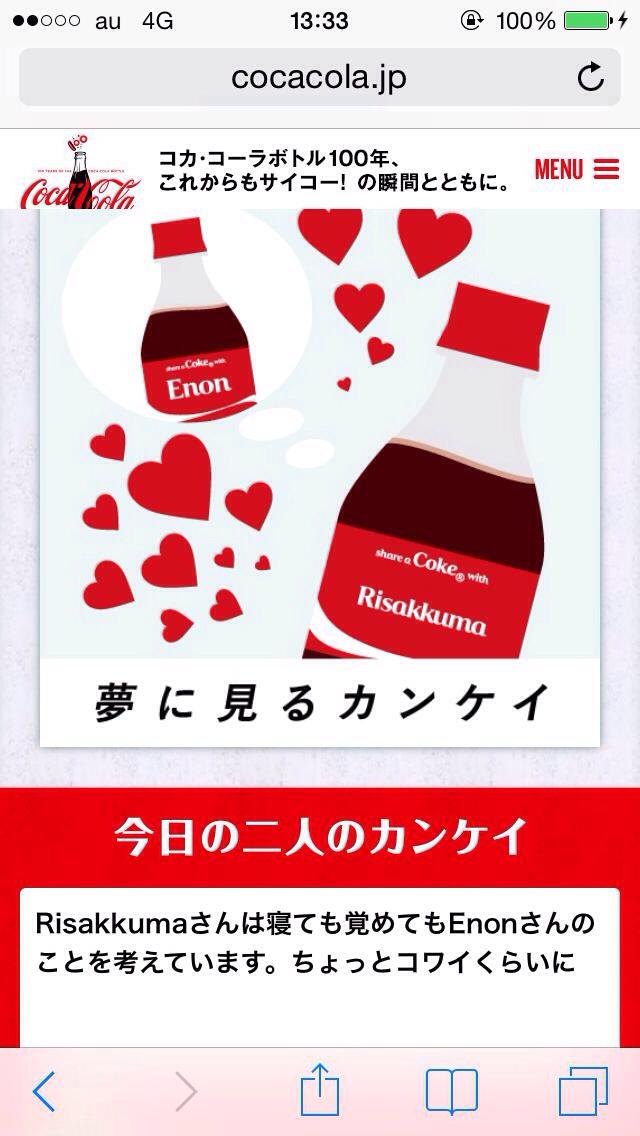Open the red MENU hamburger

[577, 169]
